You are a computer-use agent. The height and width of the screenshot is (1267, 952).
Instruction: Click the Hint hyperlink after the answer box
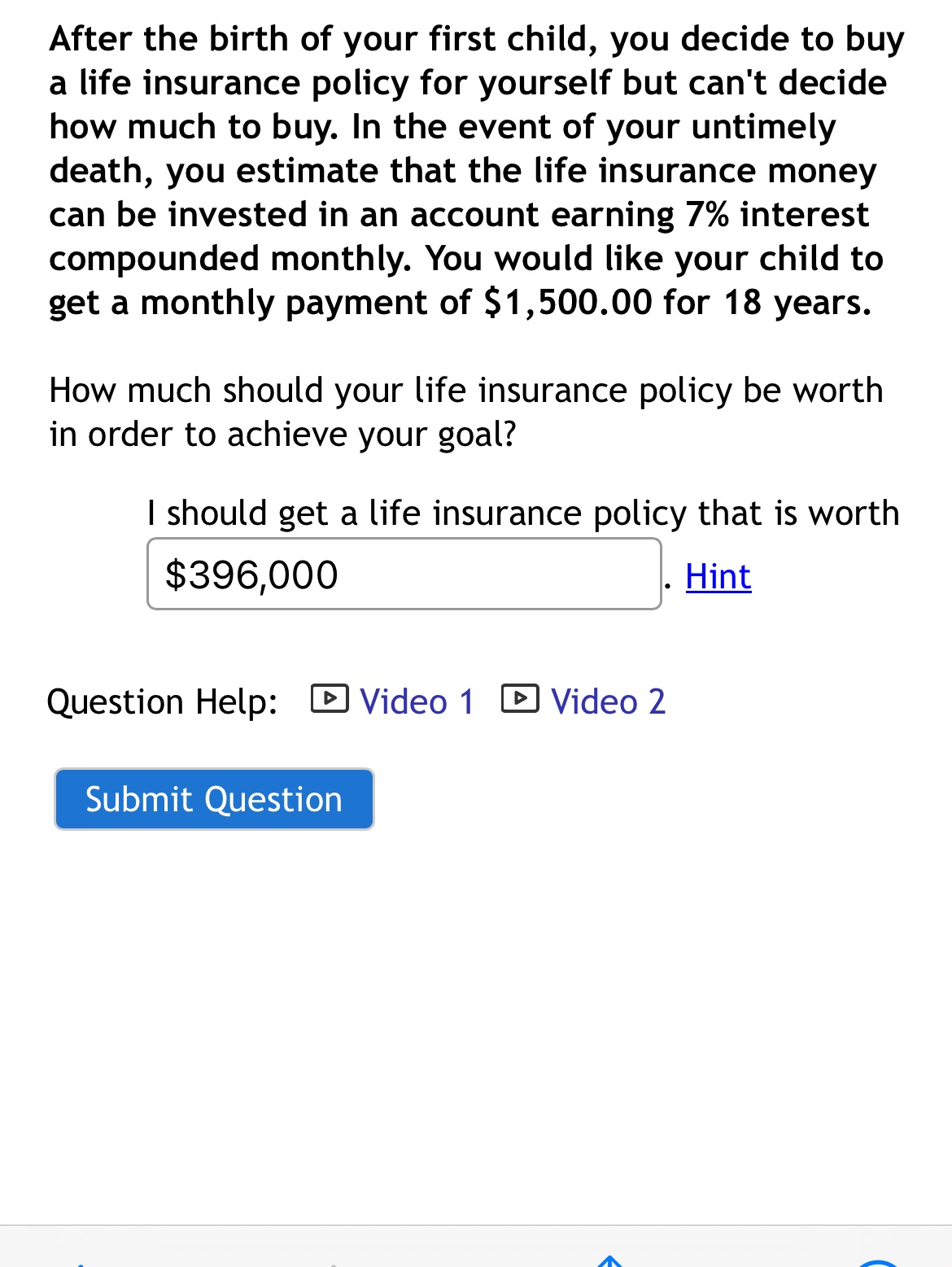pyautogui.click(x=717, y=576)
